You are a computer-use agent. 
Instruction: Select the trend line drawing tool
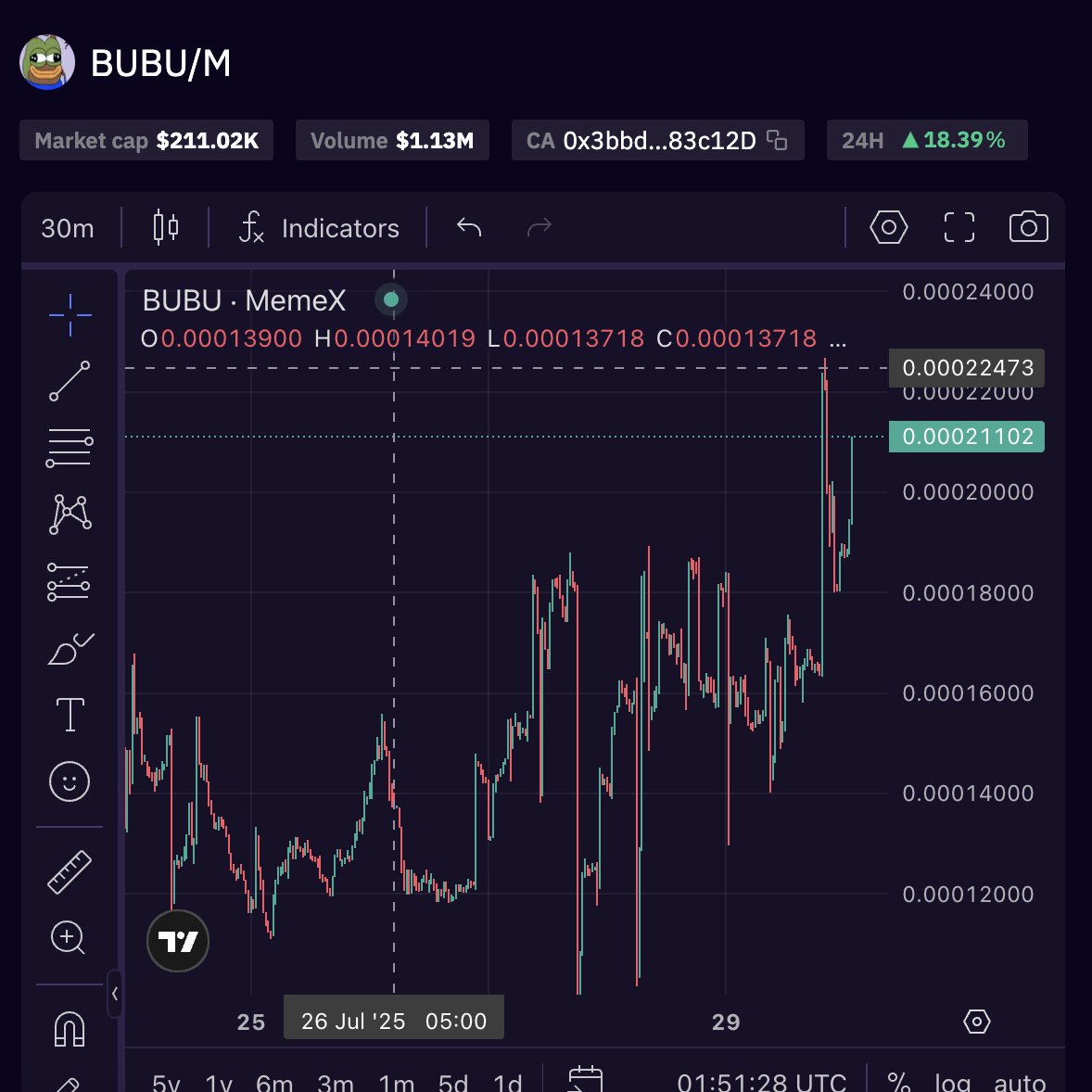[x=70, y=381]
